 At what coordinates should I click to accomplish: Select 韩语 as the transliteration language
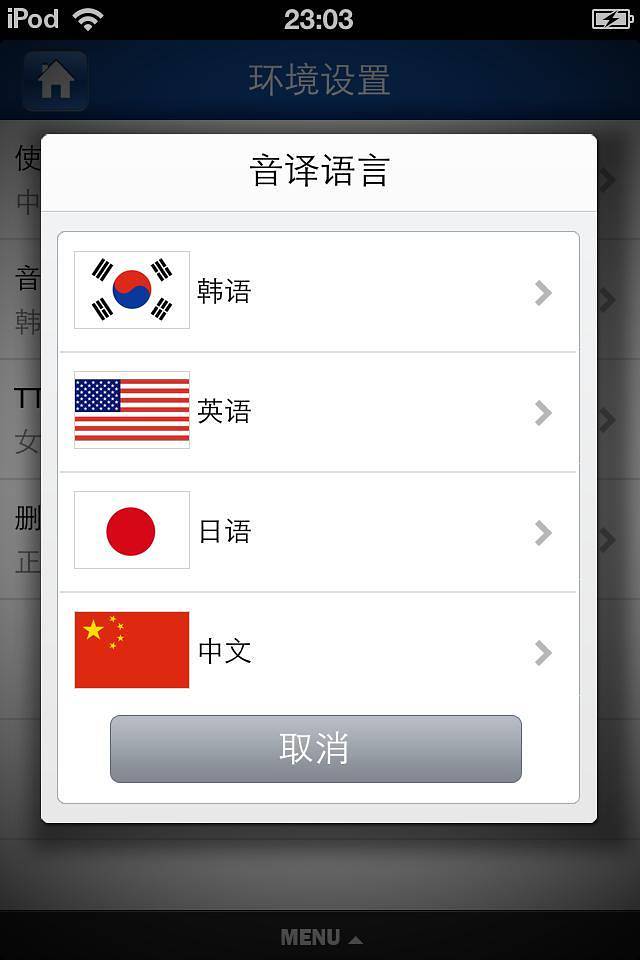318,292
